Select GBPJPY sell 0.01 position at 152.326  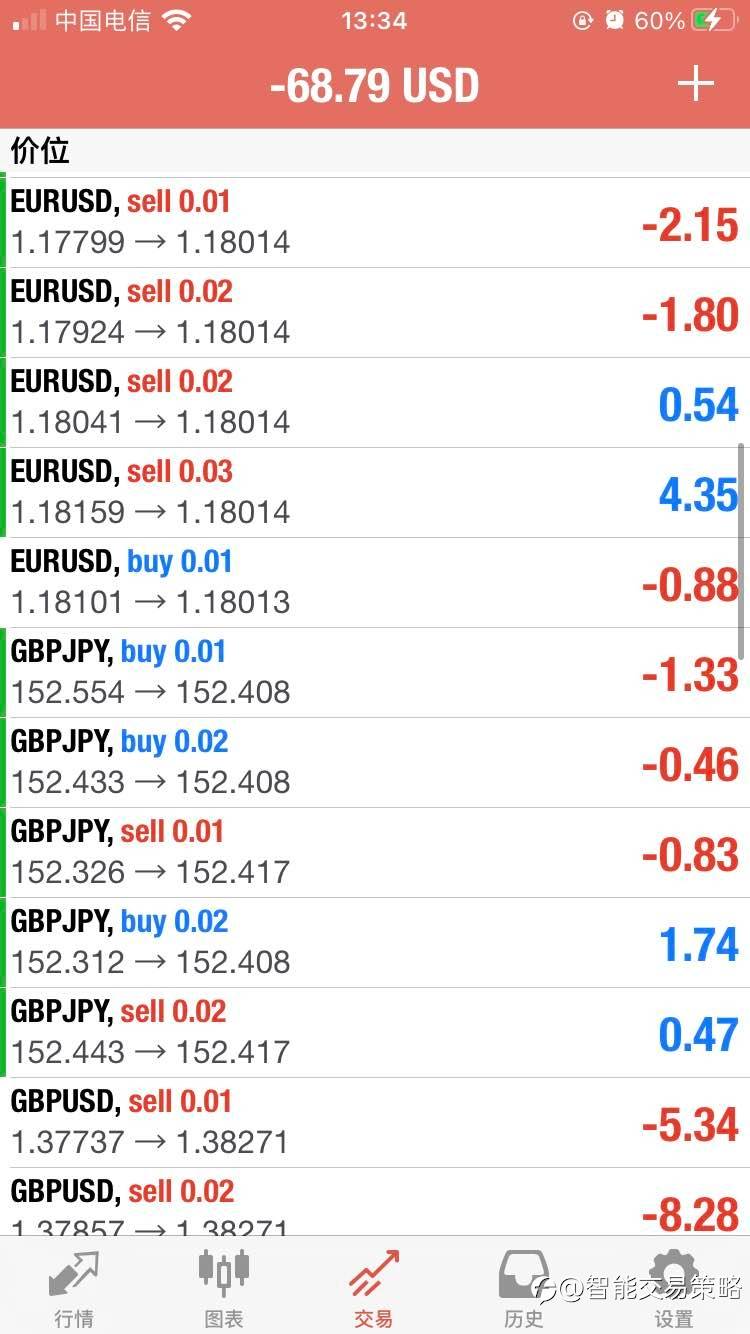(x=375, y=853)
